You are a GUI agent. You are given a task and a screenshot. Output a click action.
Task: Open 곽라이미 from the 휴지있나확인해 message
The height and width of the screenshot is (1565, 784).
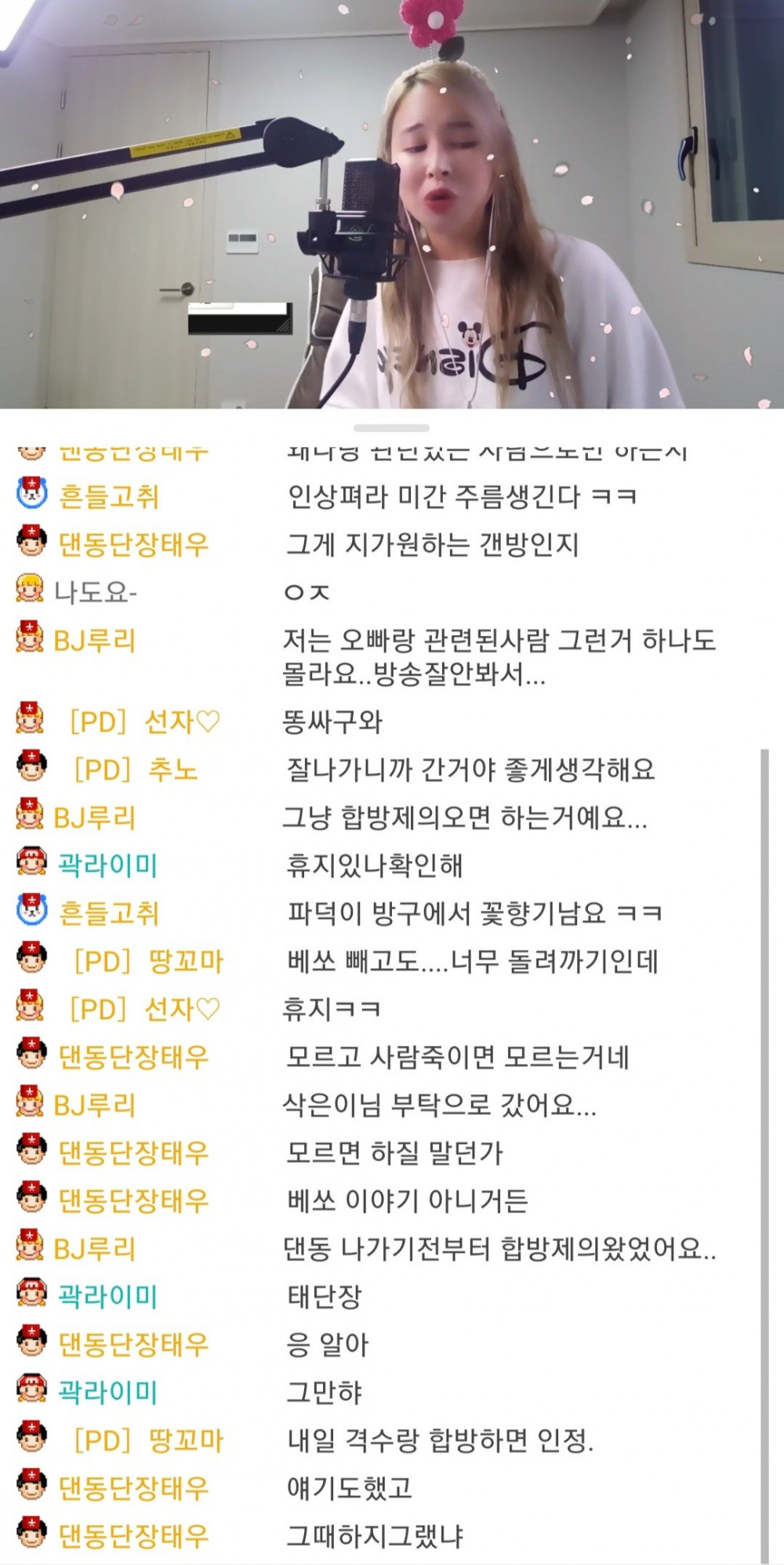point(107,865)
